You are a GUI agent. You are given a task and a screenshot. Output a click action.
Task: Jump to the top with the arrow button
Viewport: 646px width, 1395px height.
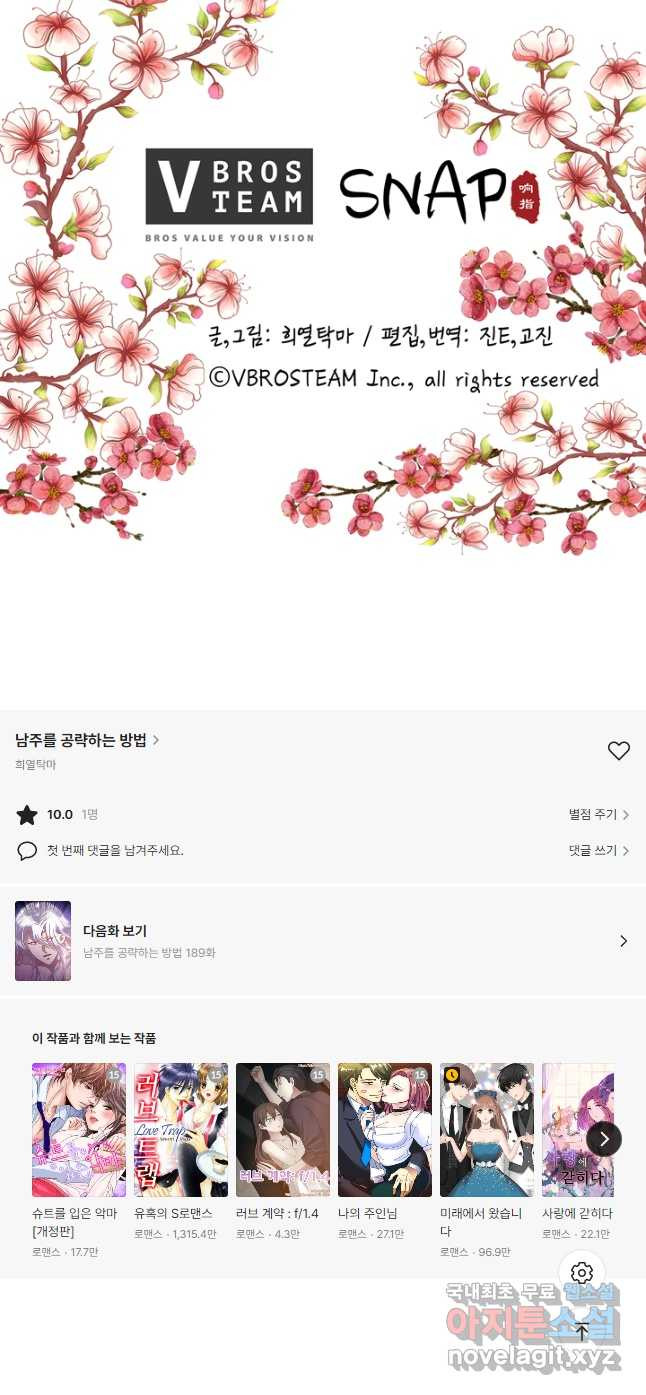[582, 1331]
